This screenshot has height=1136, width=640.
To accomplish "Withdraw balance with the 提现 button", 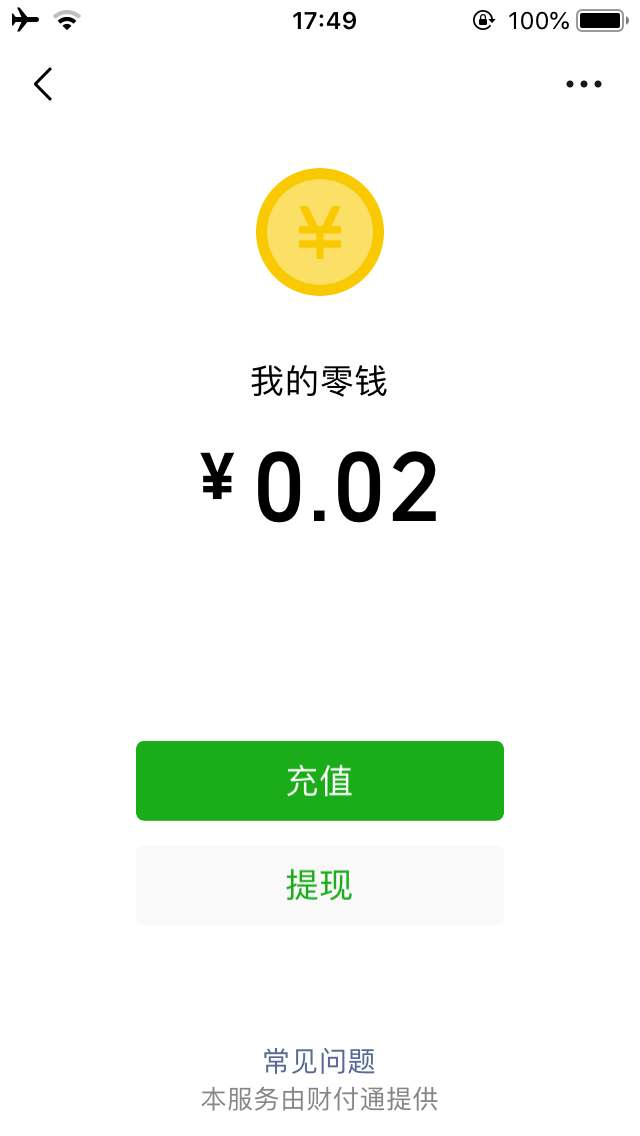I will point(320,885).
